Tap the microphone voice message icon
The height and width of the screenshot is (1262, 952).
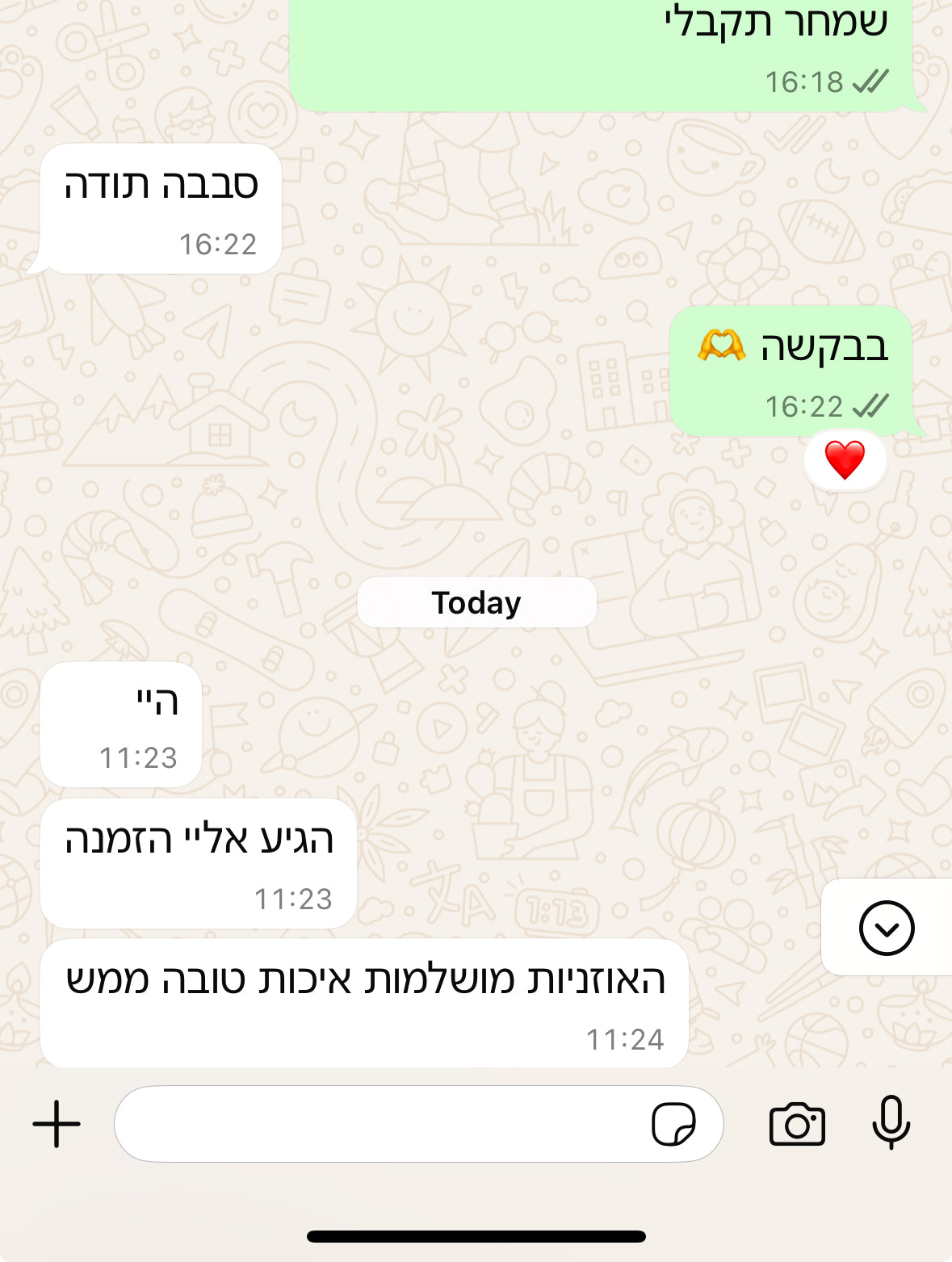(x=891, y=1122)
